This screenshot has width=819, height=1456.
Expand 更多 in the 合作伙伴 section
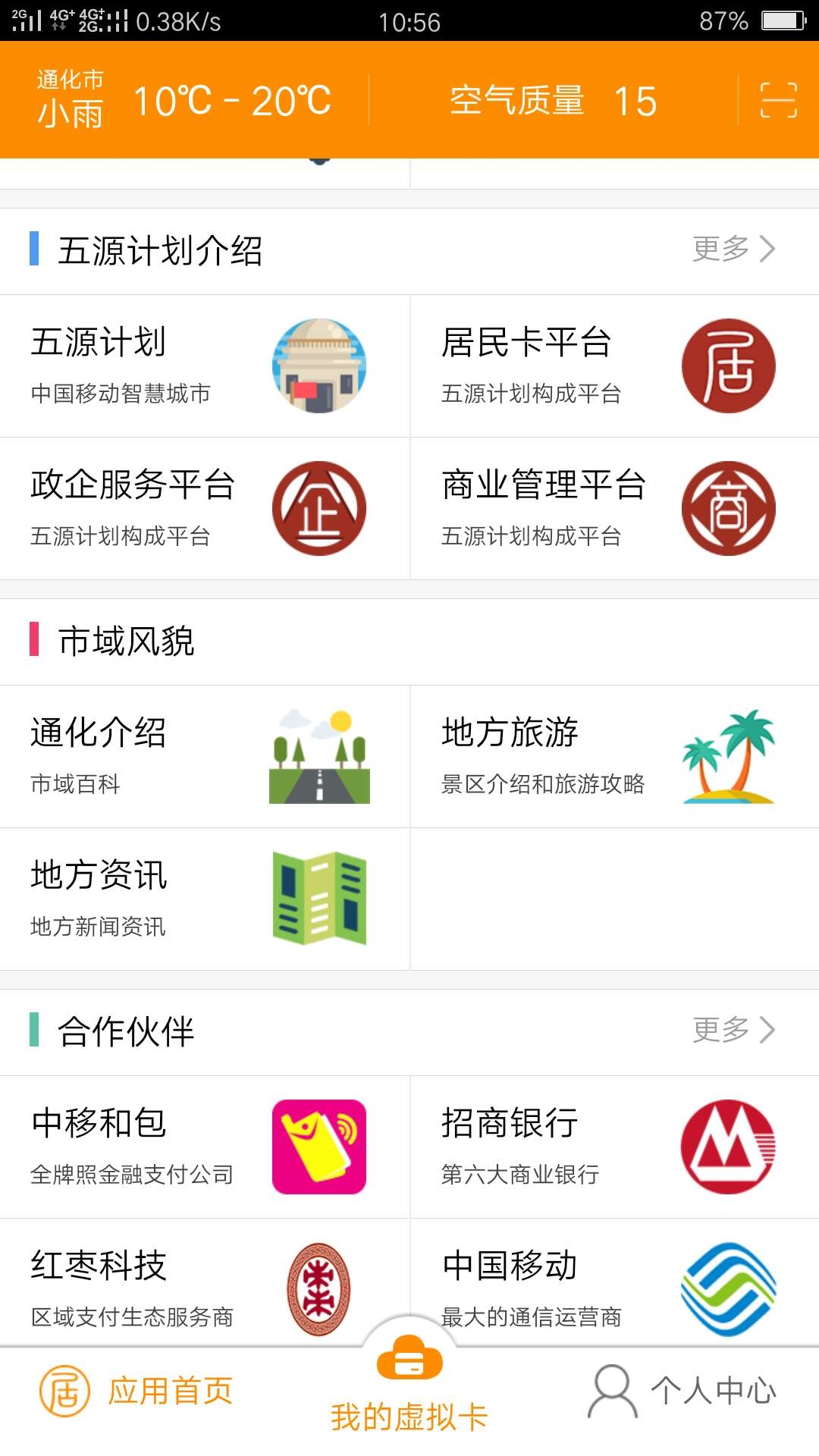pyautogui.click(x=732, y=1029)
